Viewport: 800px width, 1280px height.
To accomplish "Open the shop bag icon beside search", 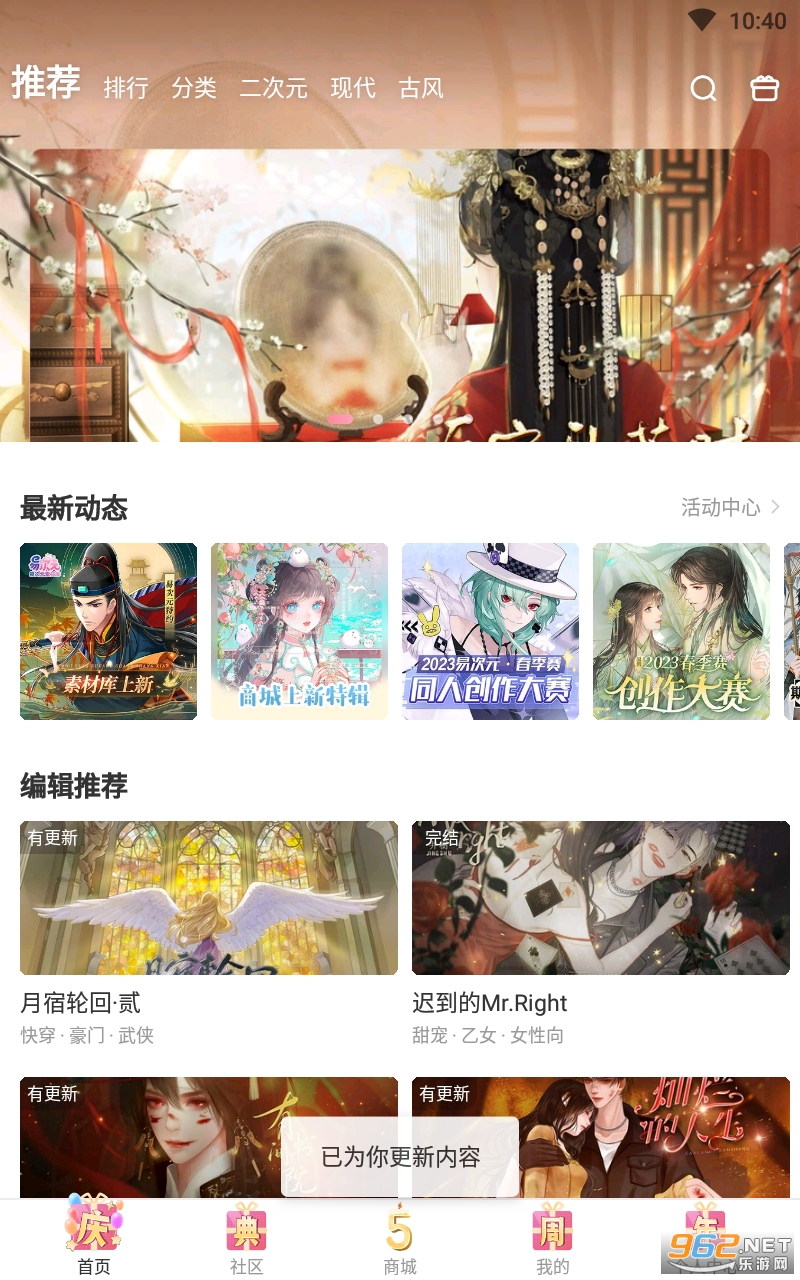I will click(764, 88).
